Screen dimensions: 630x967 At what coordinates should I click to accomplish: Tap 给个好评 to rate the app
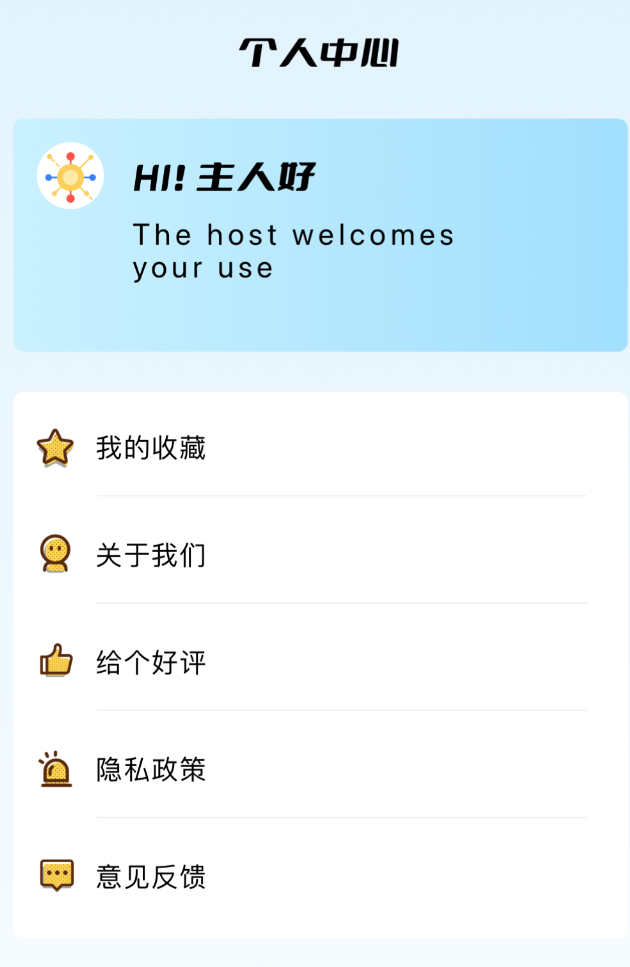151,662
